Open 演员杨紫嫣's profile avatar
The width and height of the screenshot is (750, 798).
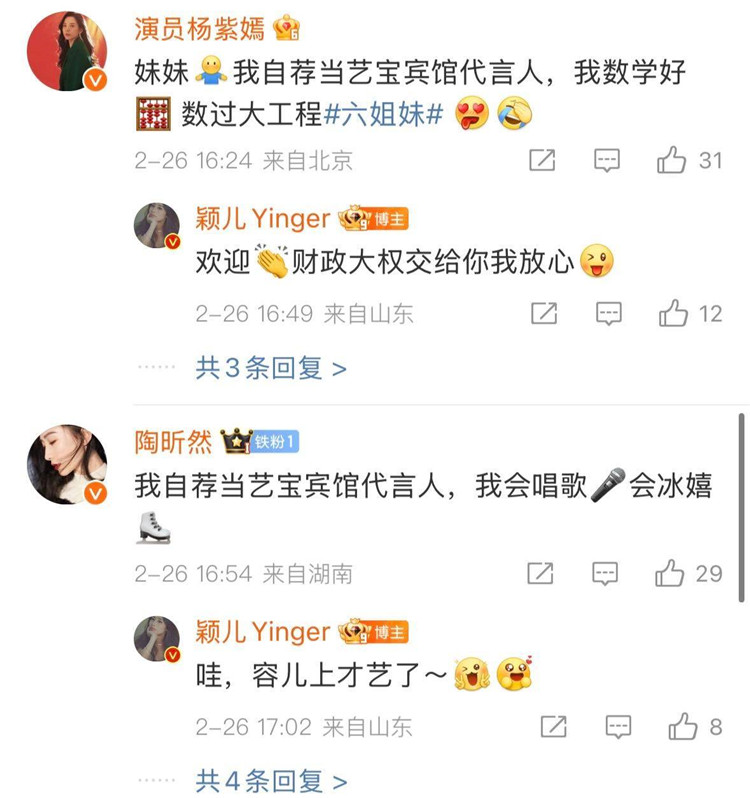[67, 52]
